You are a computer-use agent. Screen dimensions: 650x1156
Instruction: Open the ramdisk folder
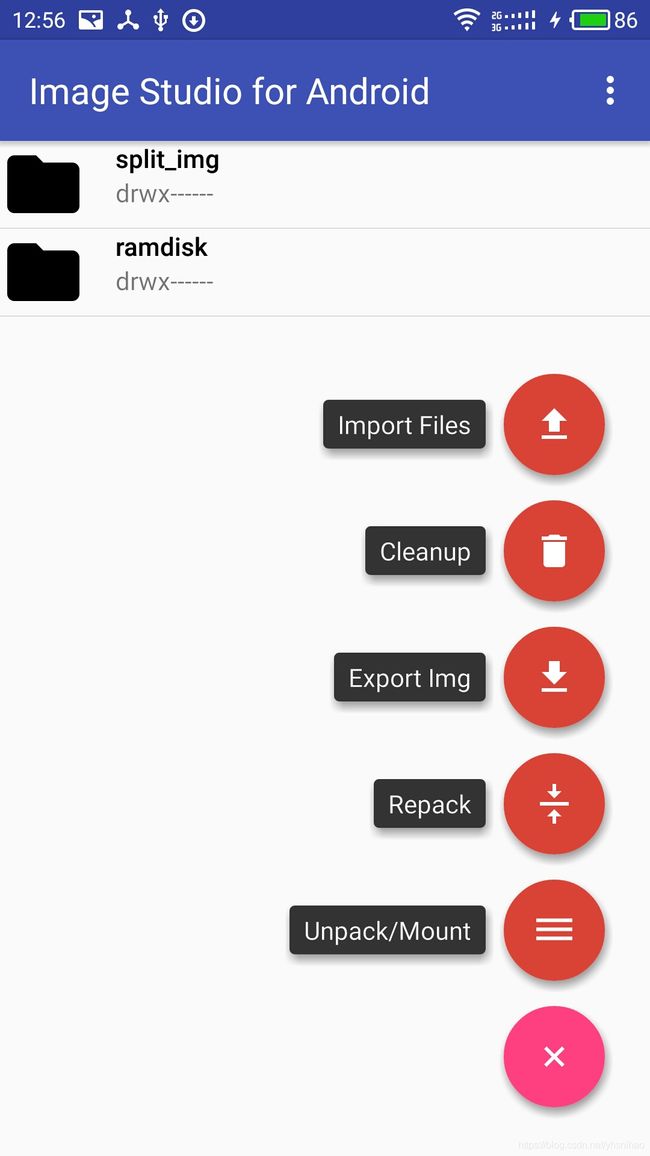coord(325,273)
